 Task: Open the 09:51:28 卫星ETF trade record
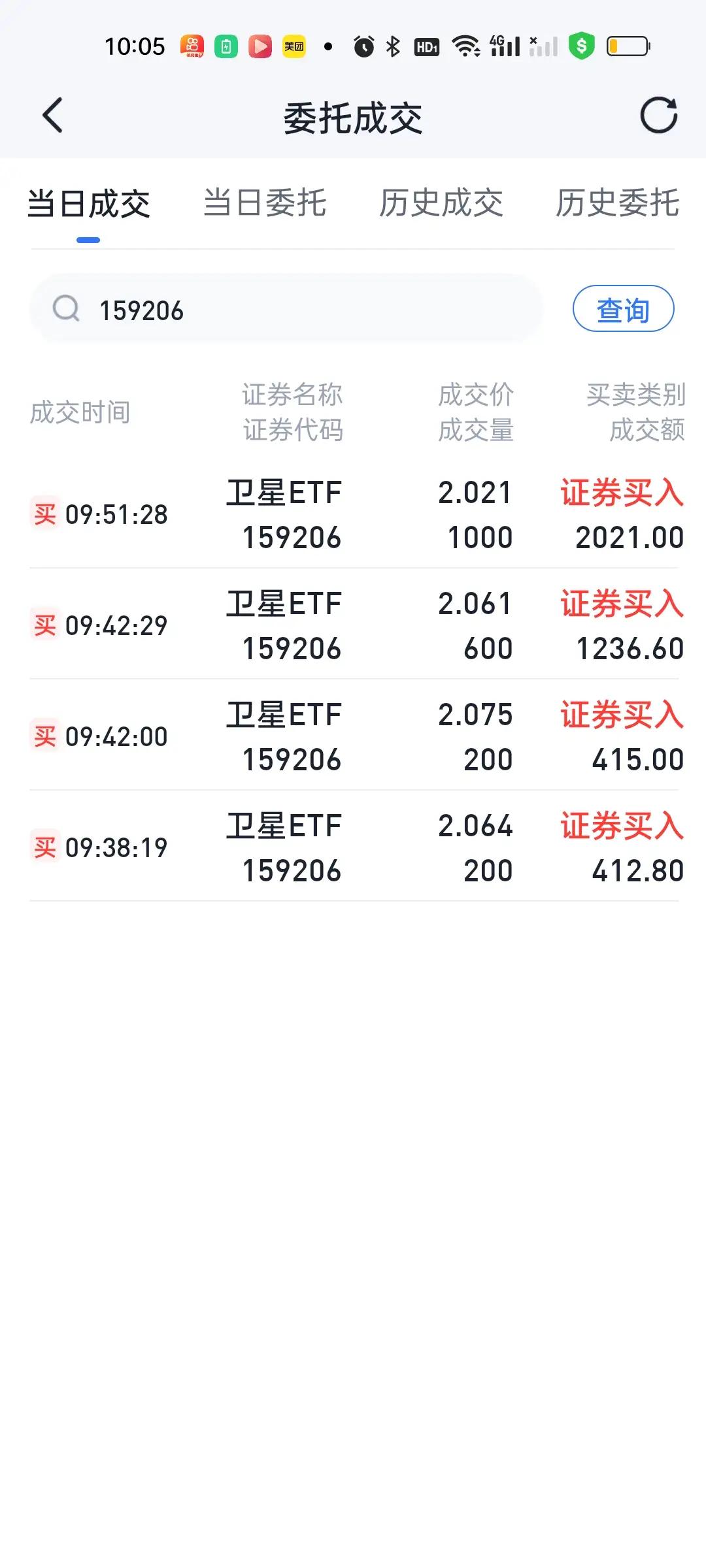(x=353, y=515)
